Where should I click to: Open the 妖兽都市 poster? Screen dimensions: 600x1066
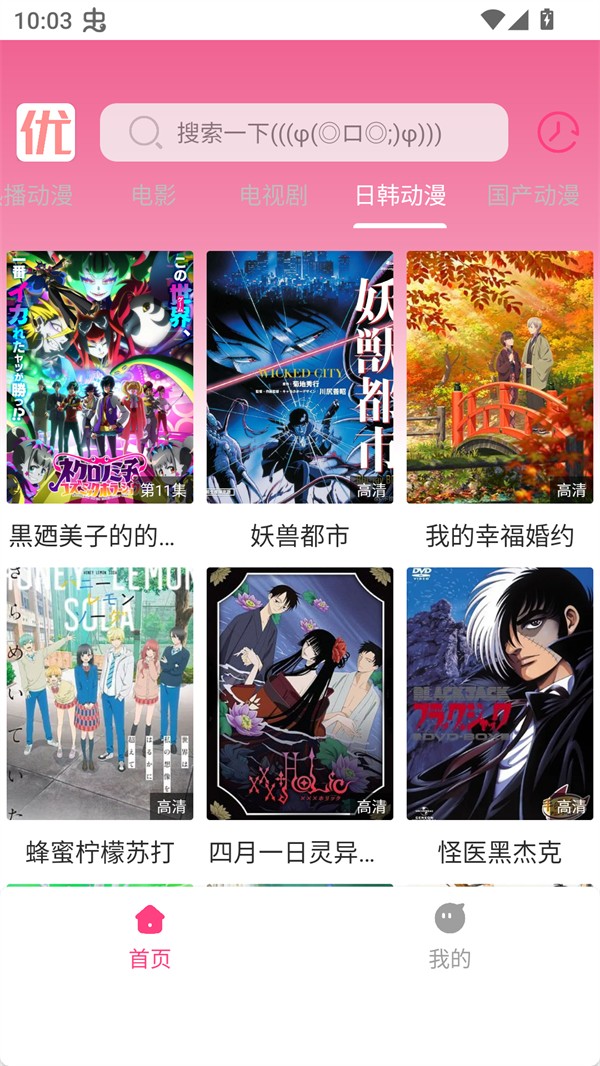point(300,377)
